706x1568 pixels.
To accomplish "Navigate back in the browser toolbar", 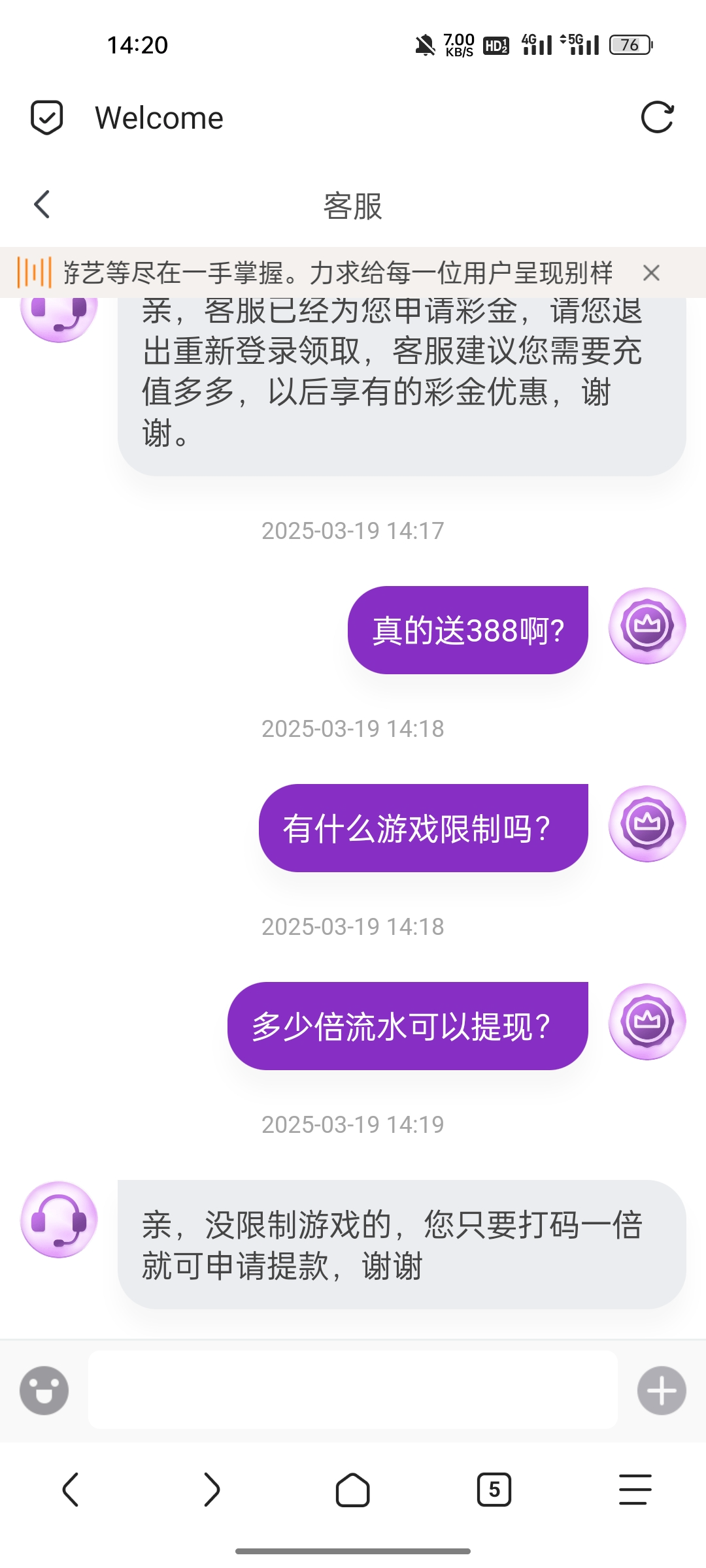I will (71, 1490).
